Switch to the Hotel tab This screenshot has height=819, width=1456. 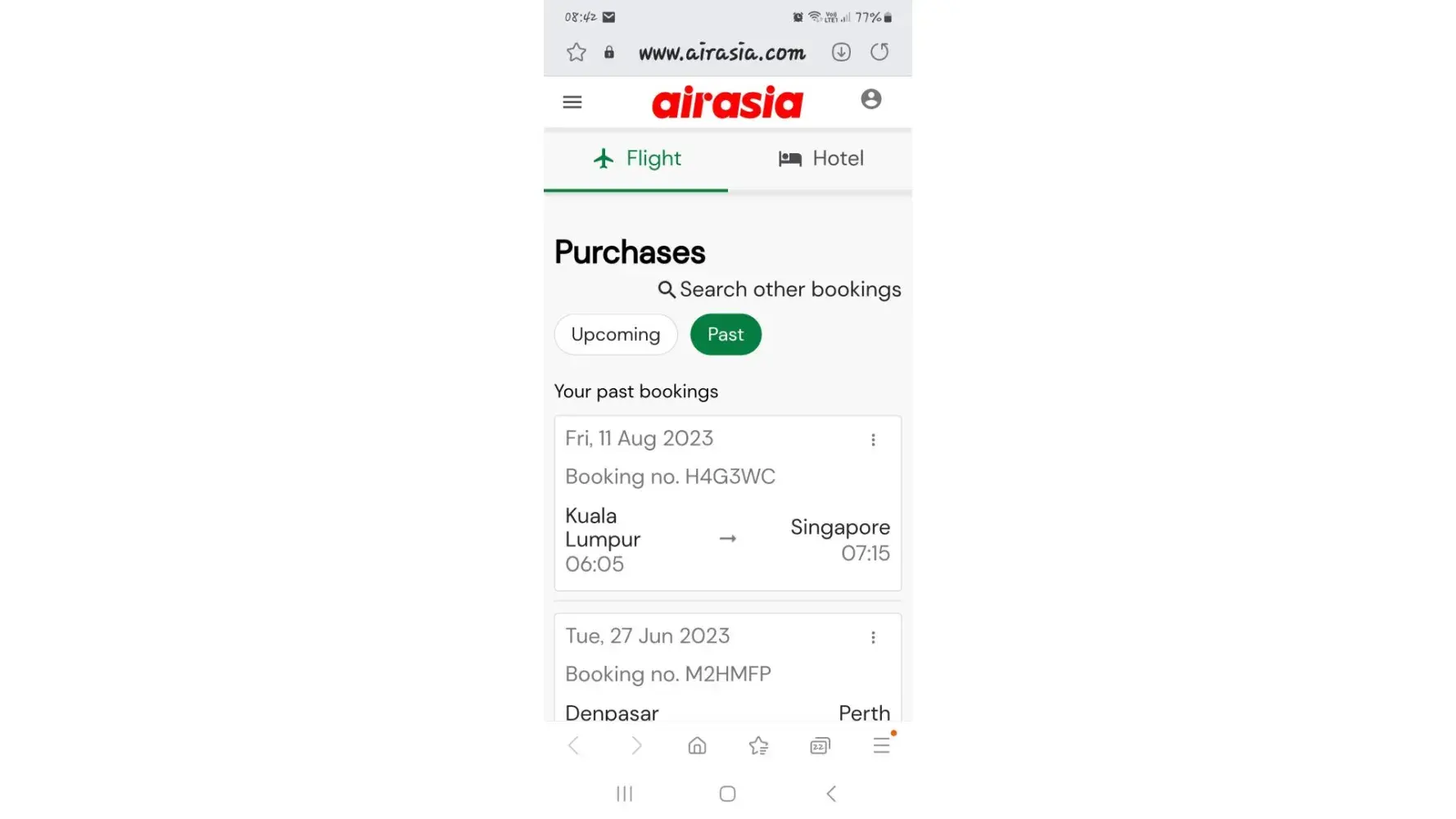click(821, 159)
